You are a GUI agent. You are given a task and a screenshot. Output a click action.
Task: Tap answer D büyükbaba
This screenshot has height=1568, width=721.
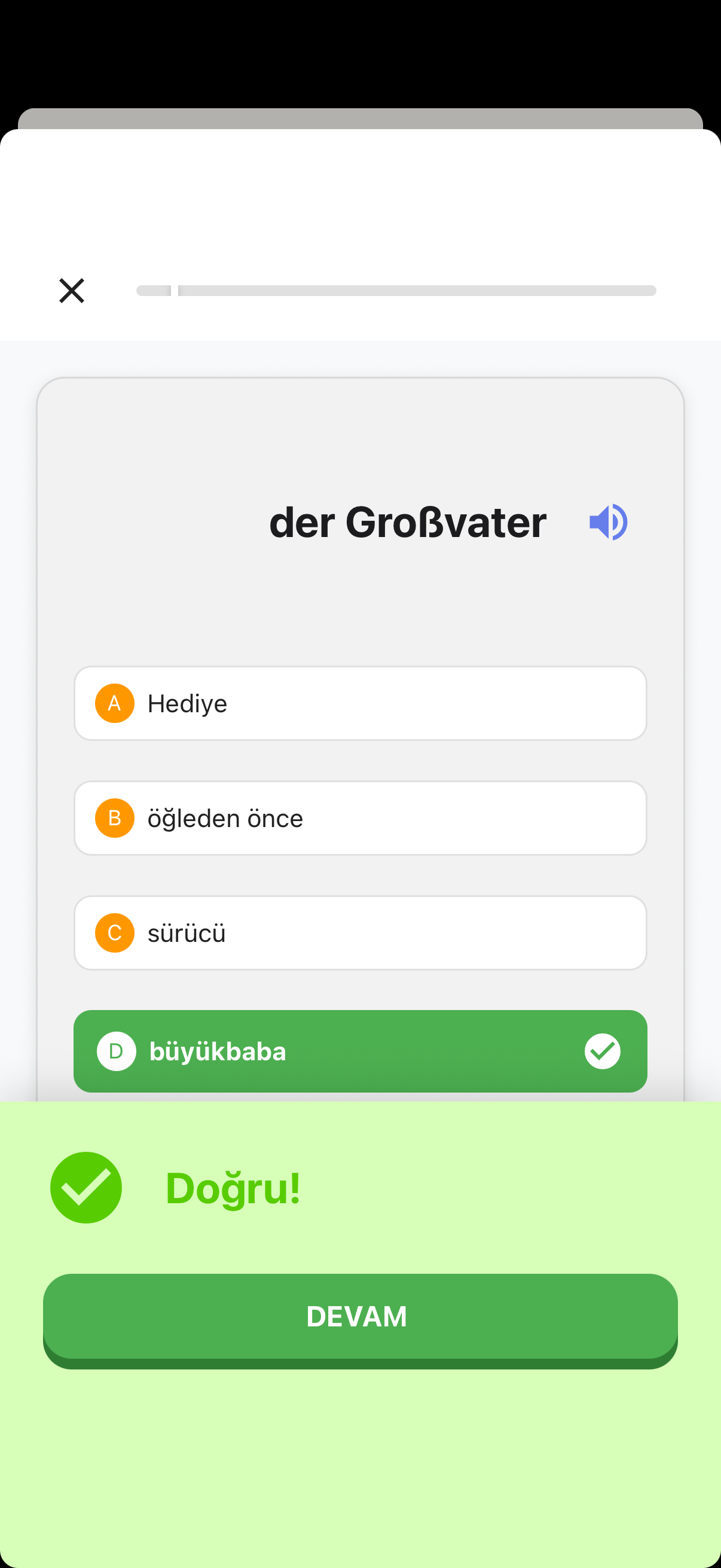coord(360,1051)
